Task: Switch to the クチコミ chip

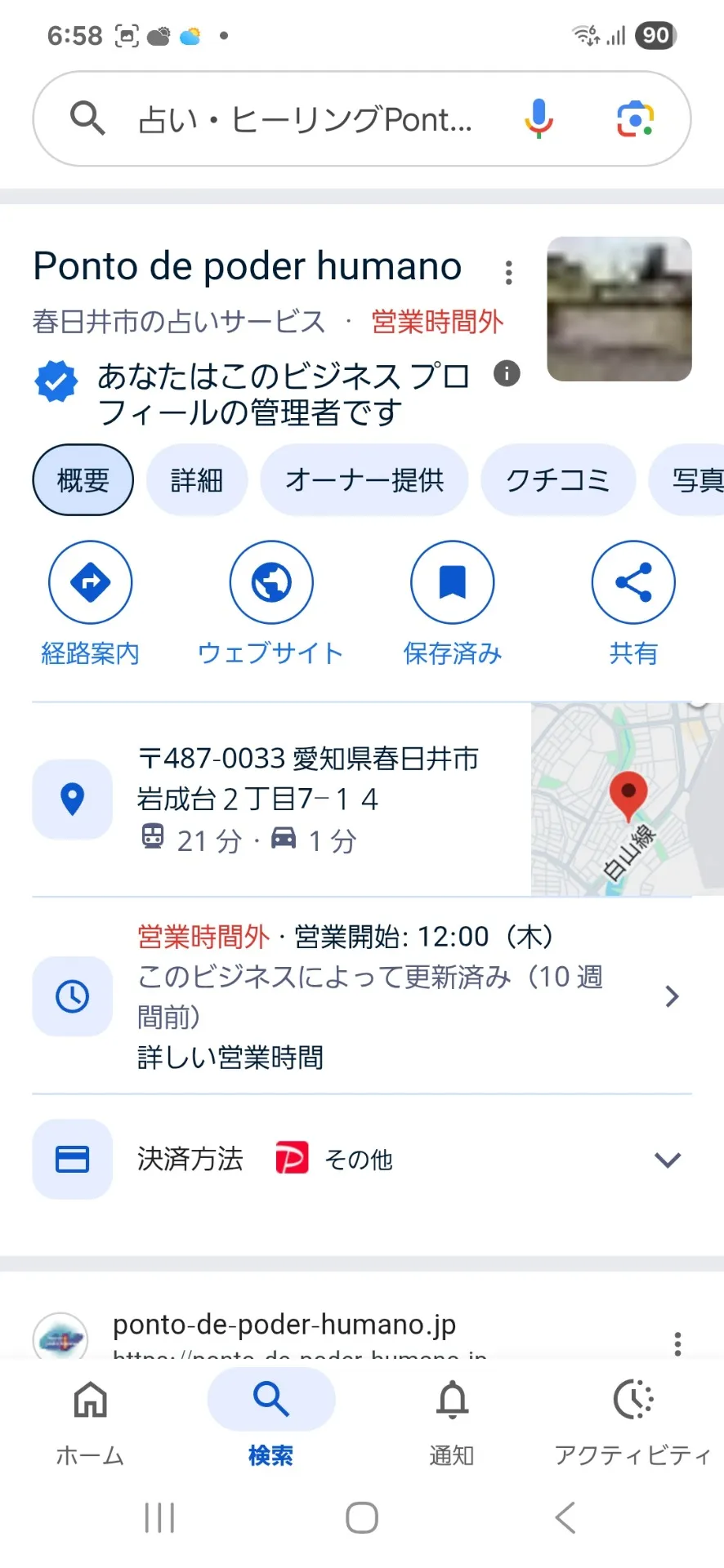Action: pos(557,480)
